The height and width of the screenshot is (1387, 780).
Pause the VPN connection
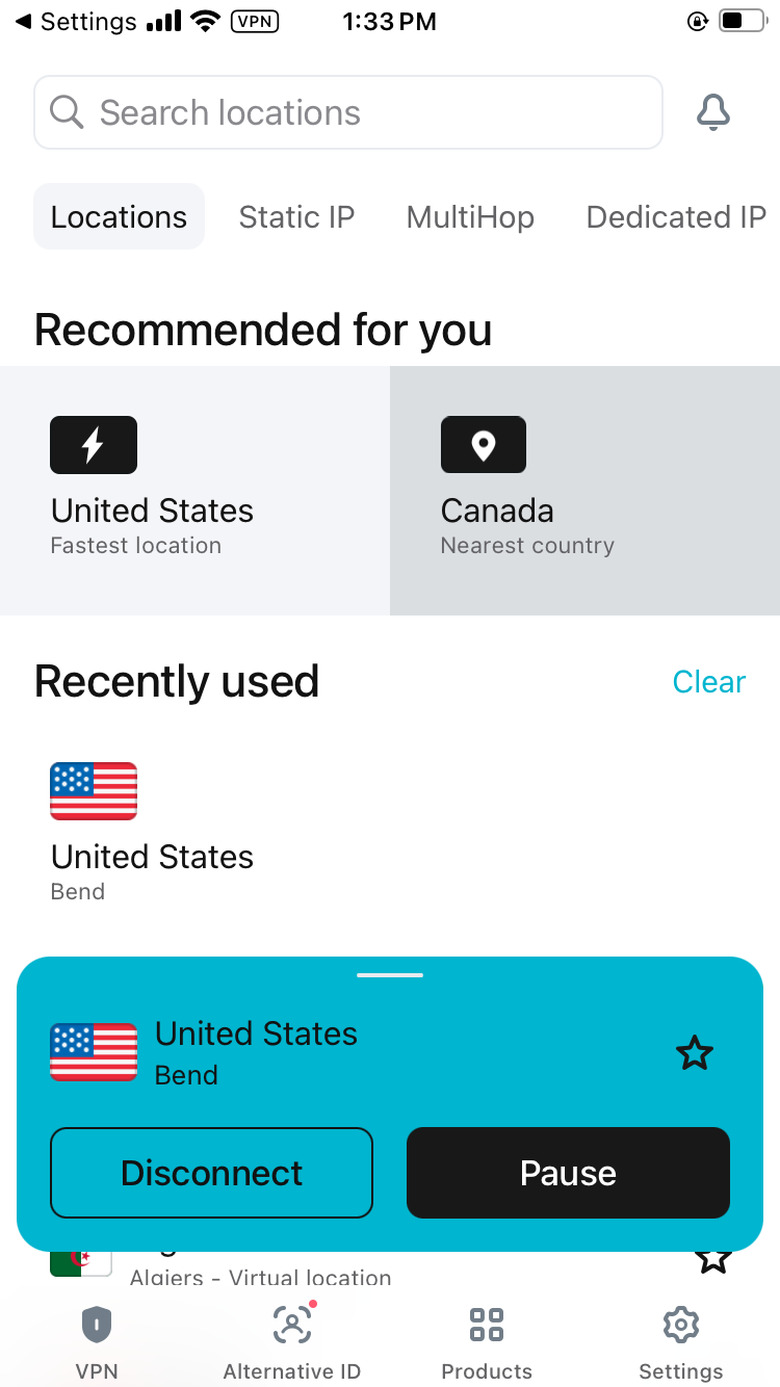568,1173
